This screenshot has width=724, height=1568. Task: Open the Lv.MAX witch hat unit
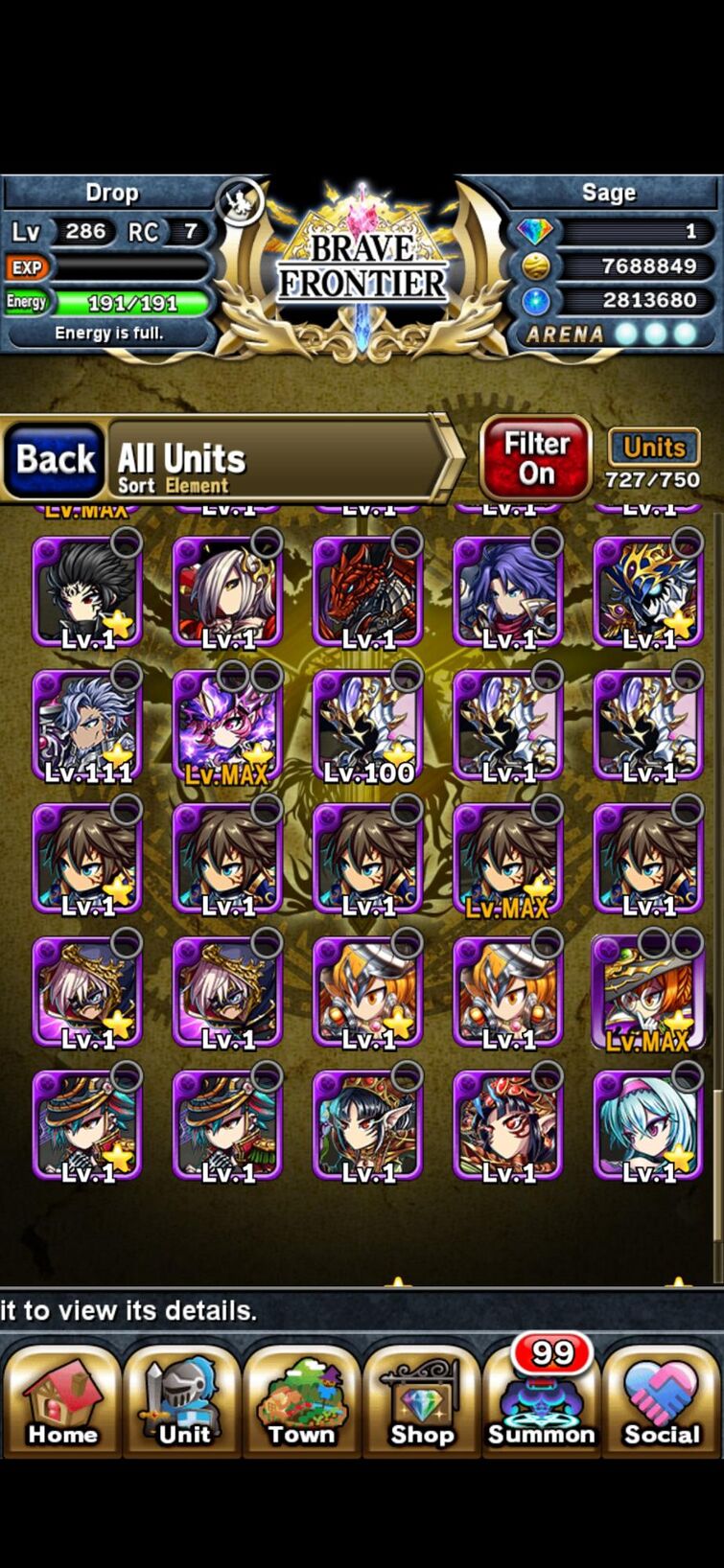tap(648, 993)
